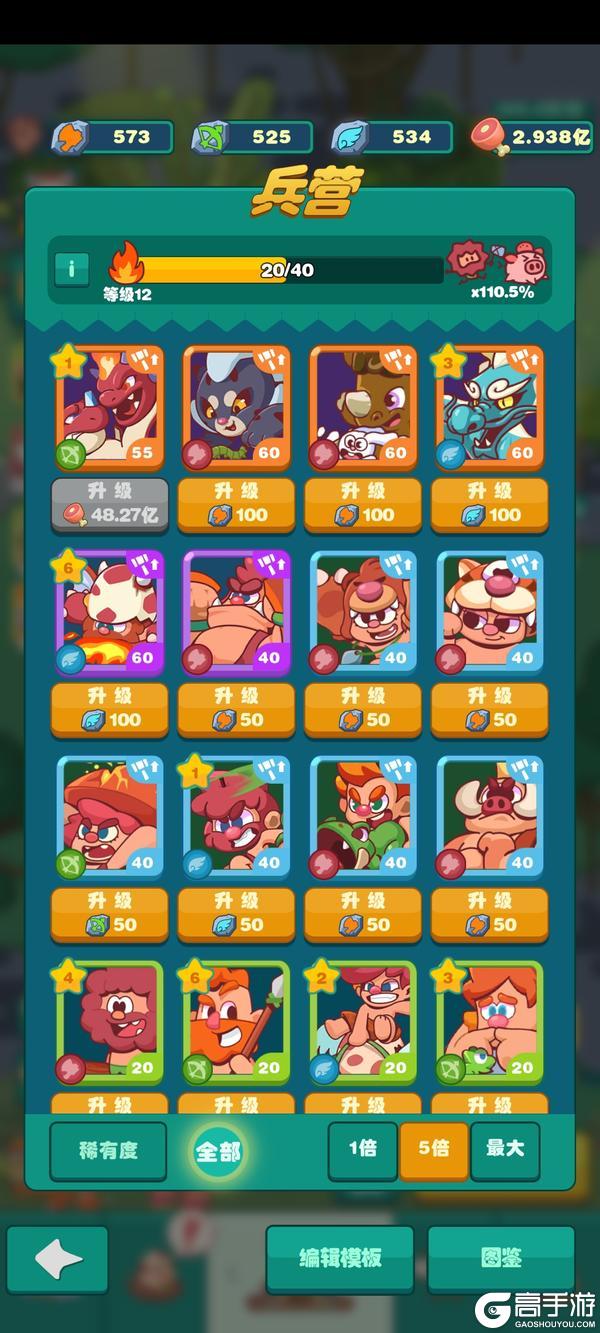Select the 全部 filter
Image resolution: width=600 pixels, height=1333 pixels.
pos(218,1151)
